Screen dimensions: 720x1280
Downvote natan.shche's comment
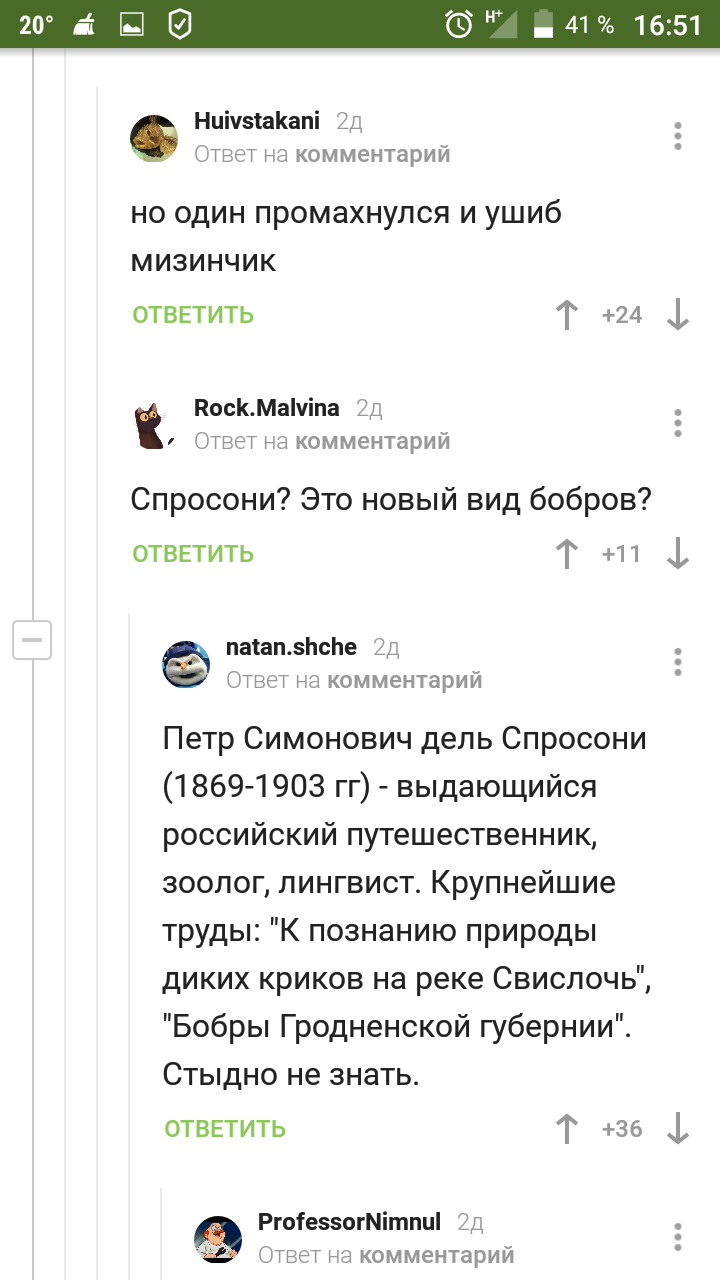pos(678,1129)
